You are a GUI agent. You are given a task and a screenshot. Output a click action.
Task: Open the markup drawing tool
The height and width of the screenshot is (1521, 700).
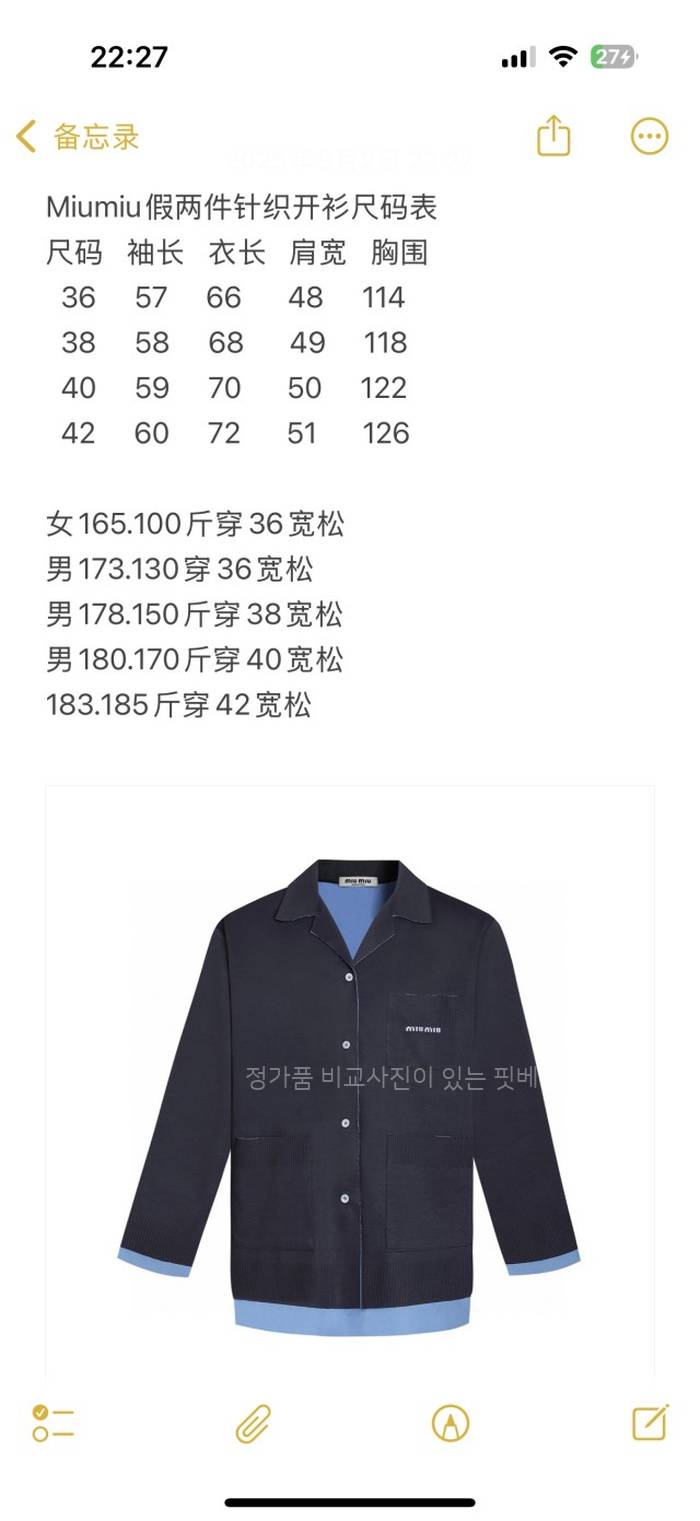tap(450, 1422)
